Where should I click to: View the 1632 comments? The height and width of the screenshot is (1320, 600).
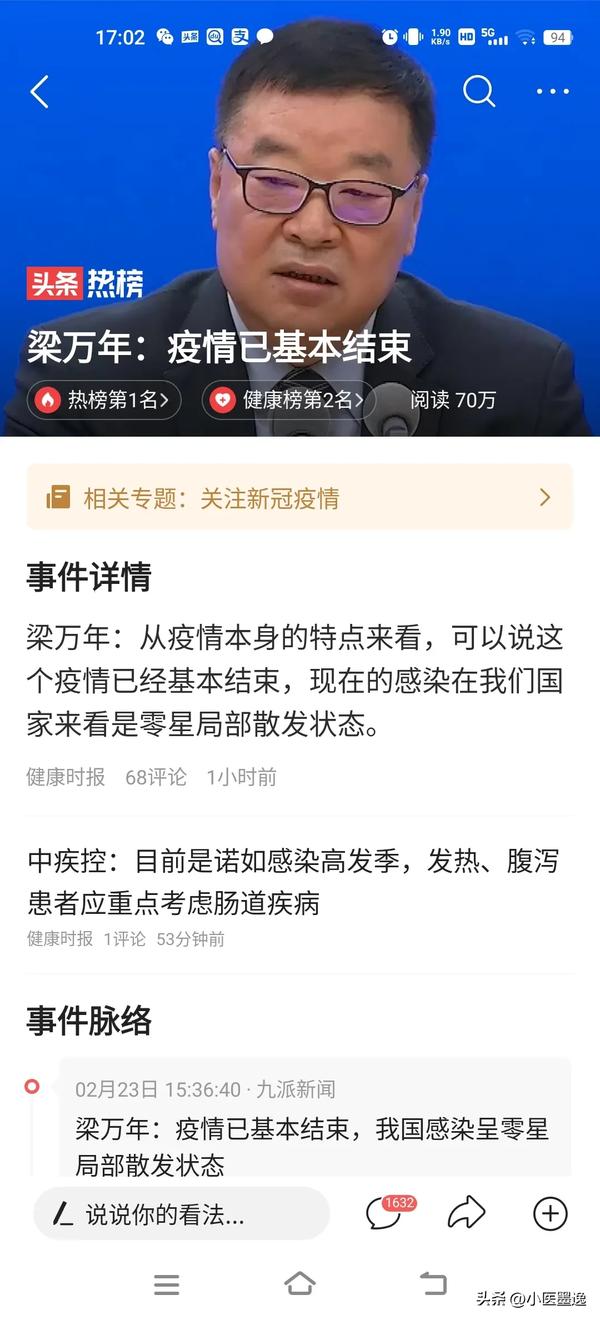386,1213
